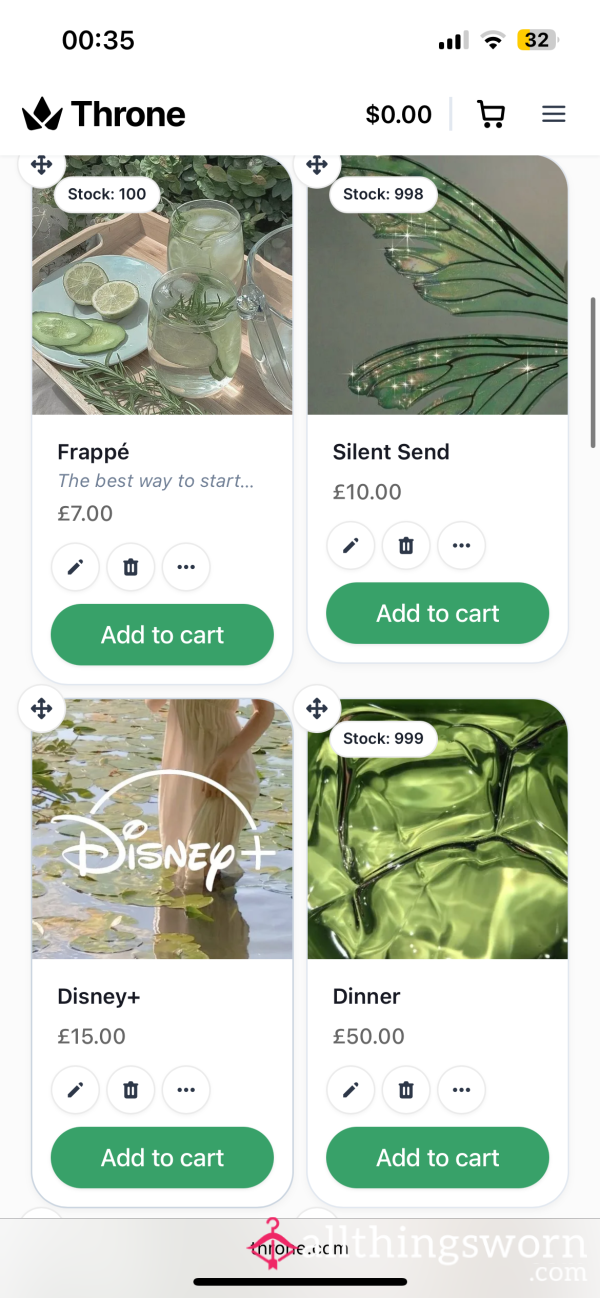Open the shopping cart icon
Screen dimensions: 600x1298
491,114
